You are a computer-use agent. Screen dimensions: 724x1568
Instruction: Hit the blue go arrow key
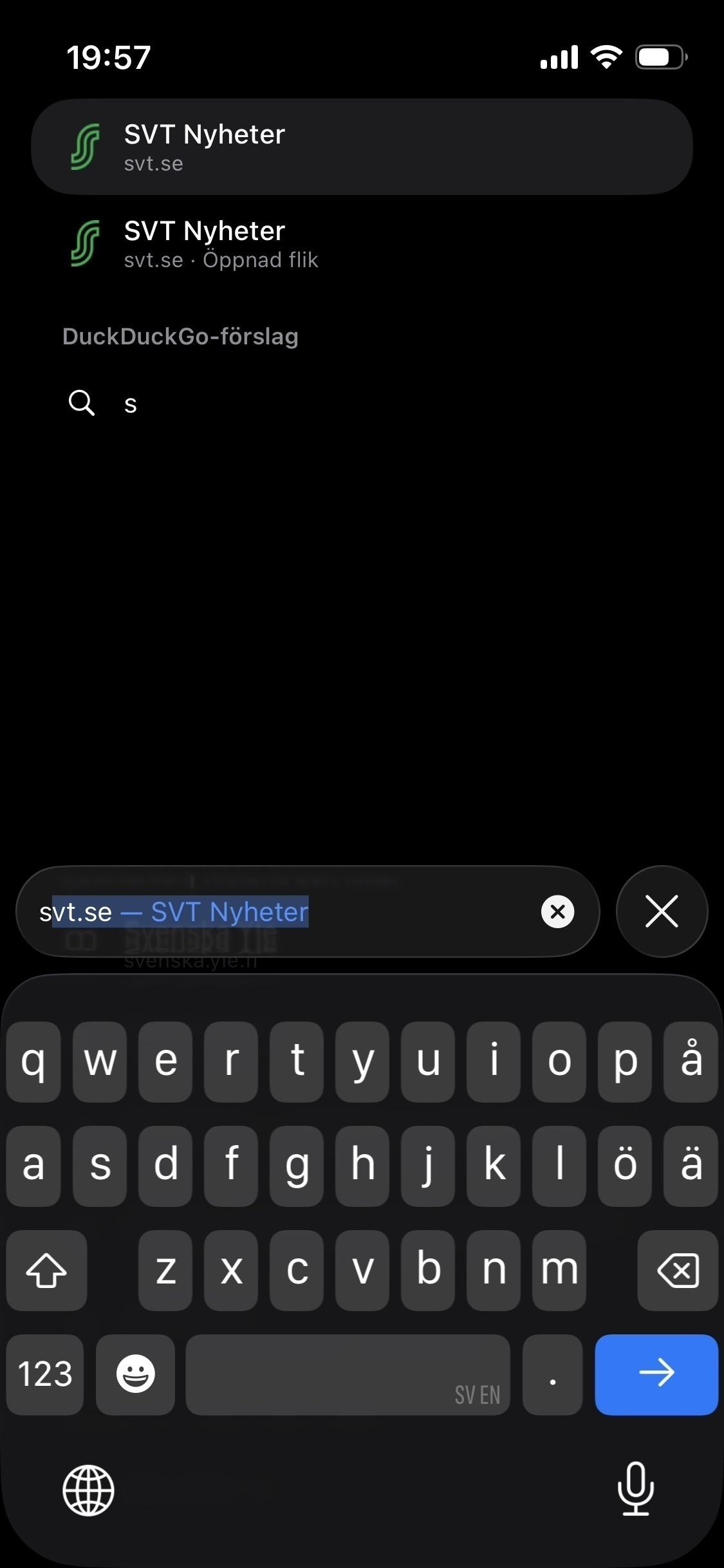[x=656, y=1374]
